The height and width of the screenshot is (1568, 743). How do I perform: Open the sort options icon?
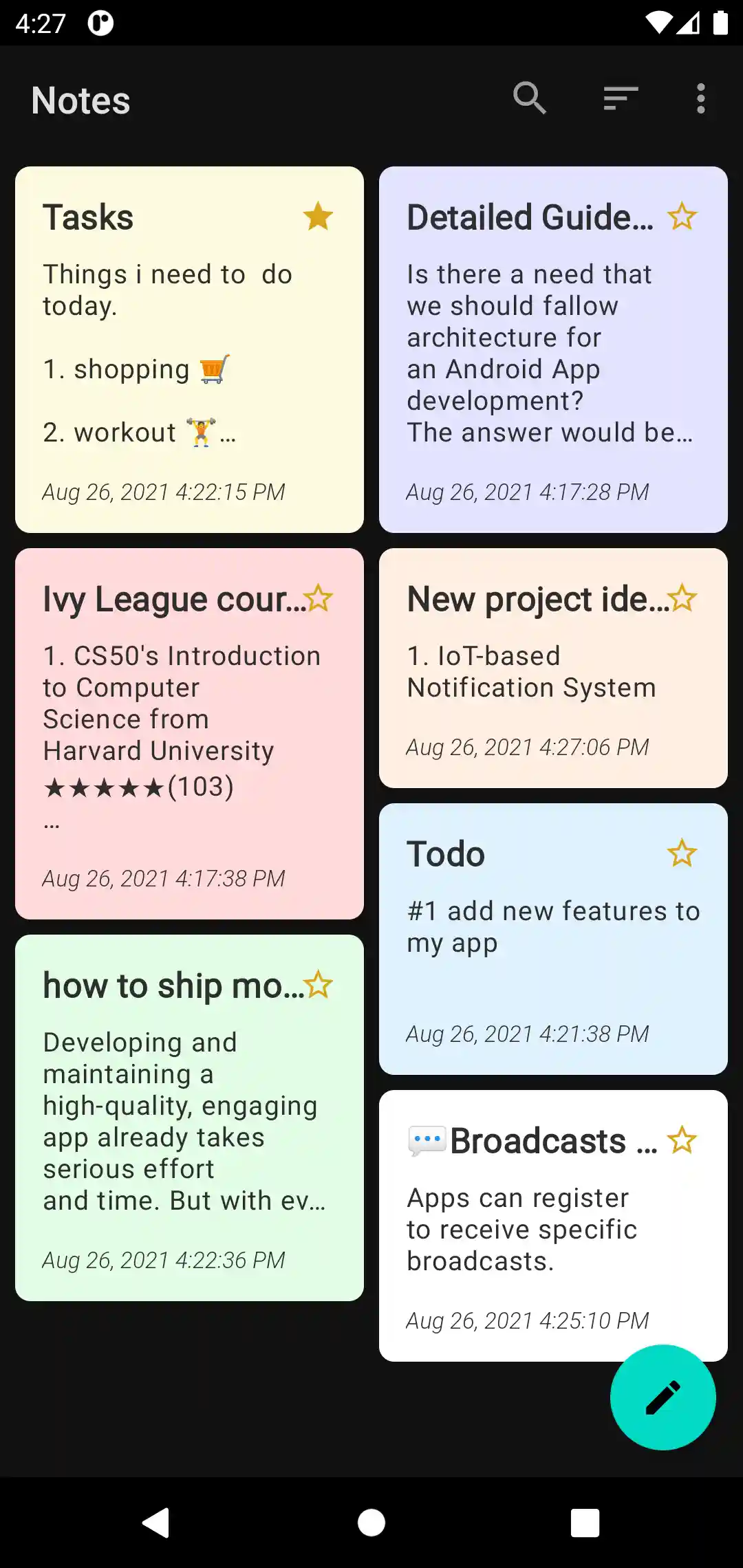(x=621, y=98)
